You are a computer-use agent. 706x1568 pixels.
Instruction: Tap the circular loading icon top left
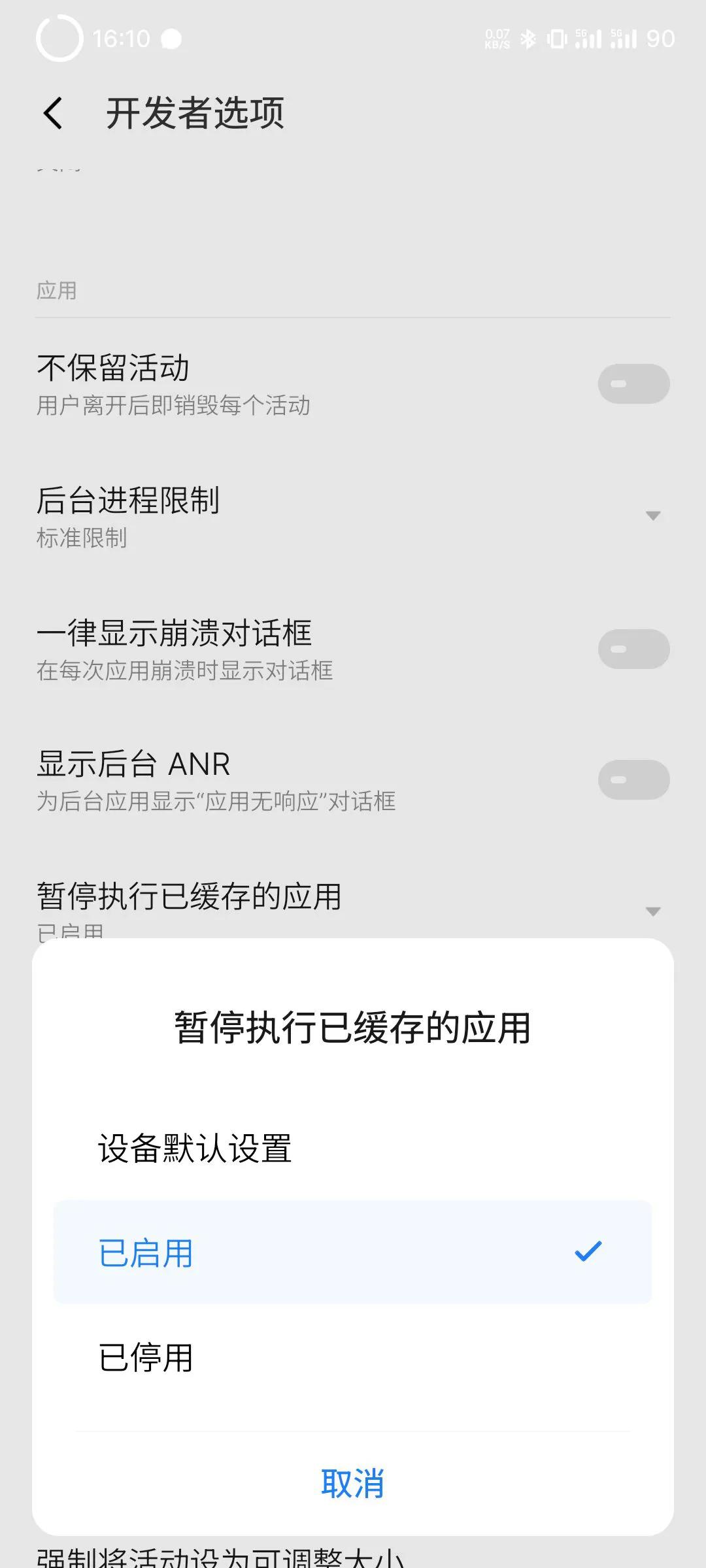60,39
